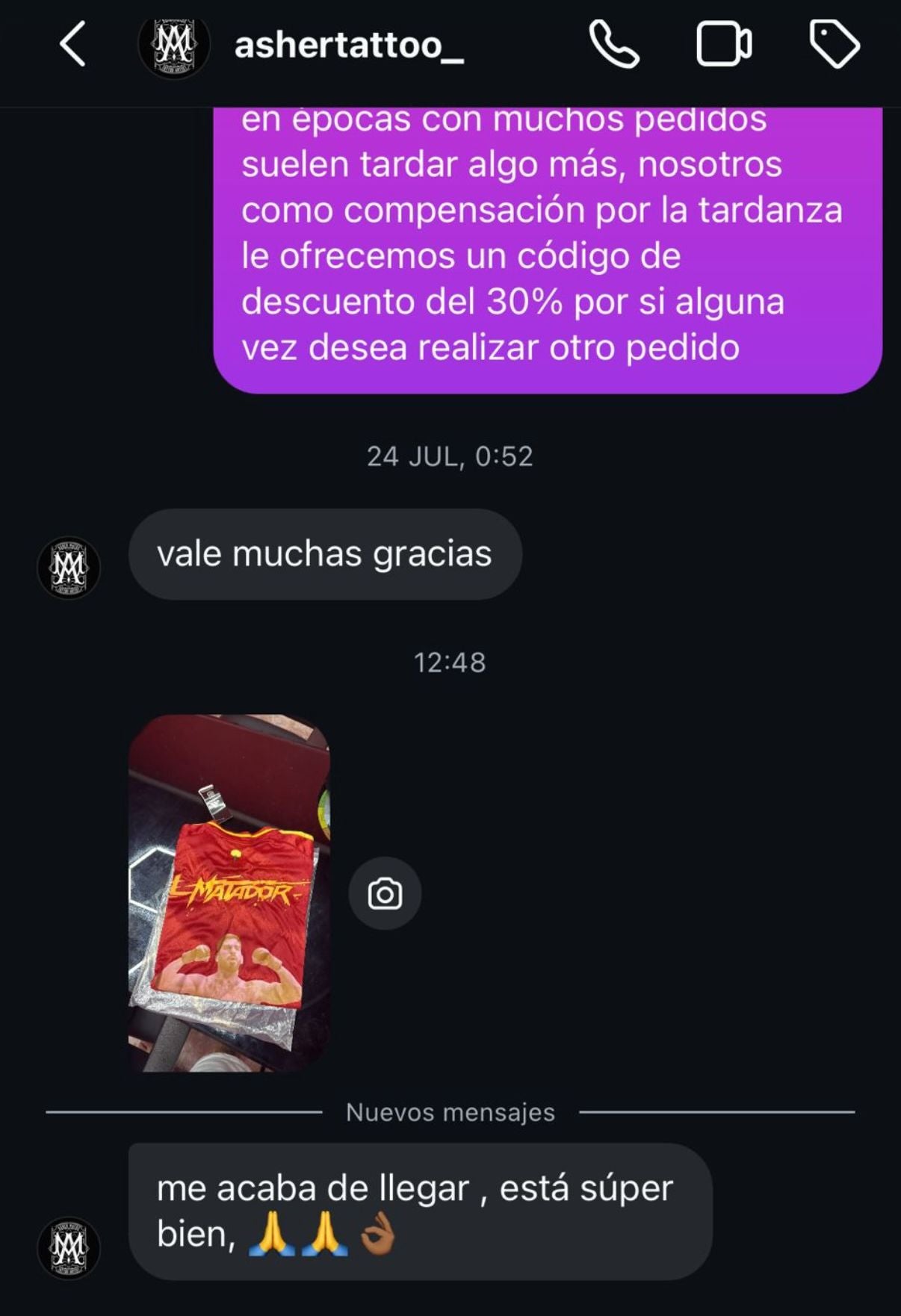The height and width of the screenshot is (1316, 901).
Task: Reply with camera next to photo
Action: coord(385,893)
